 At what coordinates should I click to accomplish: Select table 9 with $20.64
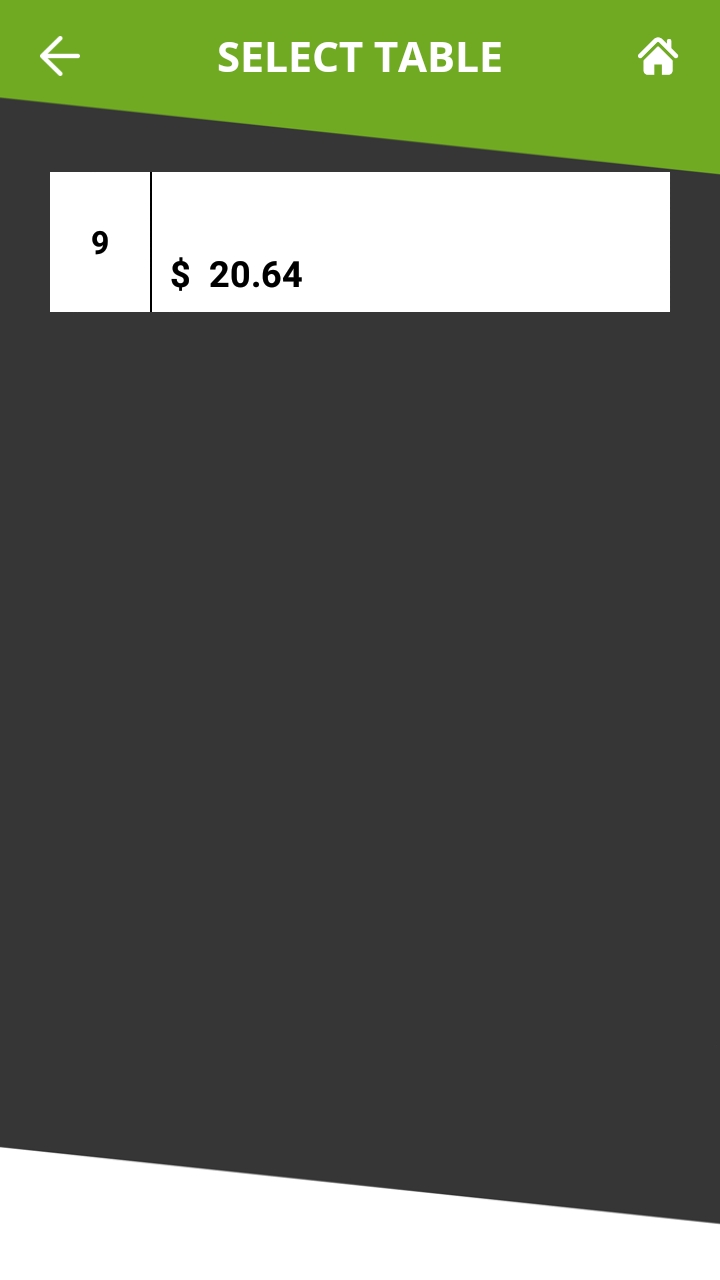(x=360, y=242)
